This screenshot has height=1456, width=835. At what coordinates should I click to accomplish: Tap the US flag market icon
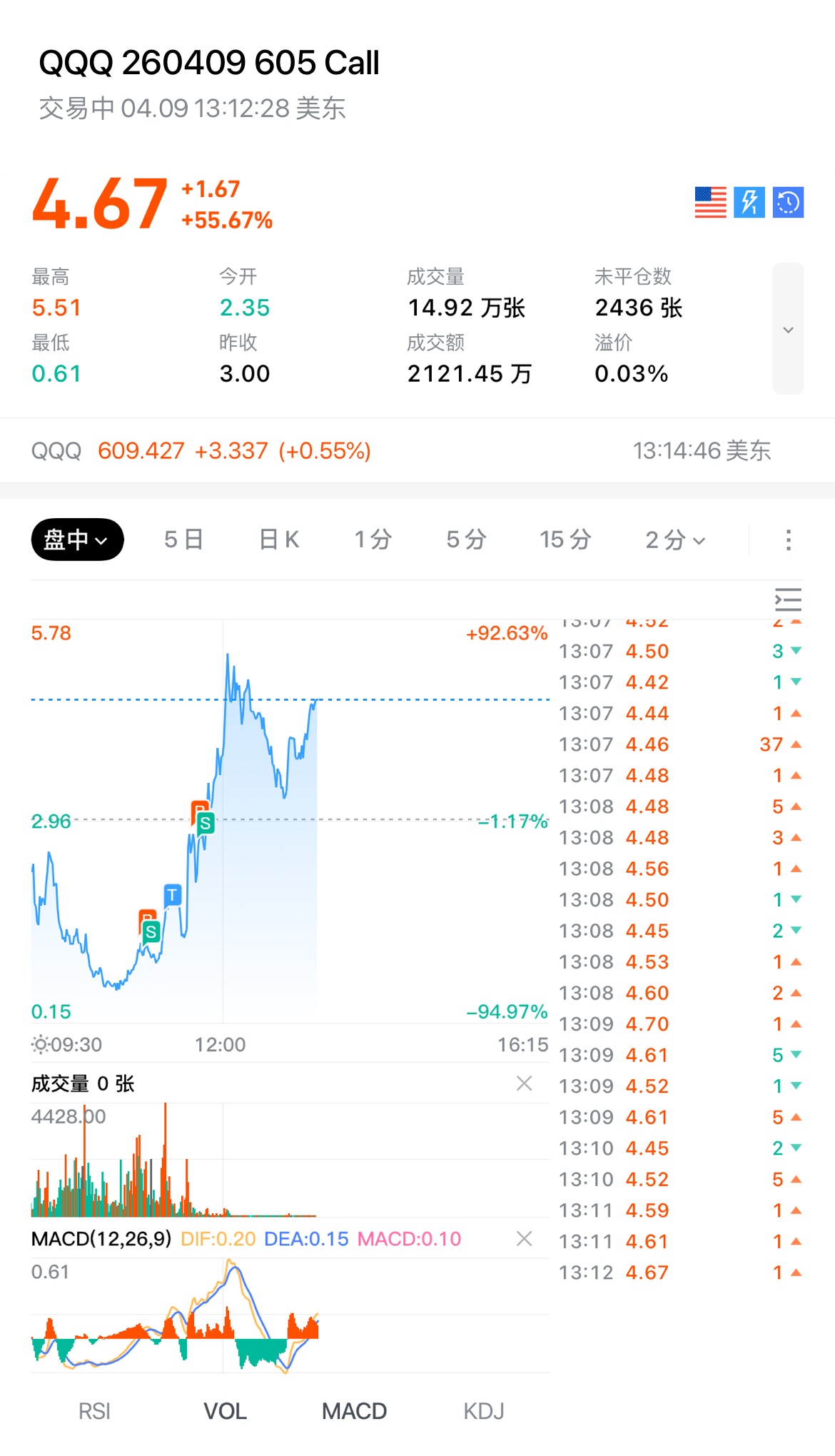[710, 202]
